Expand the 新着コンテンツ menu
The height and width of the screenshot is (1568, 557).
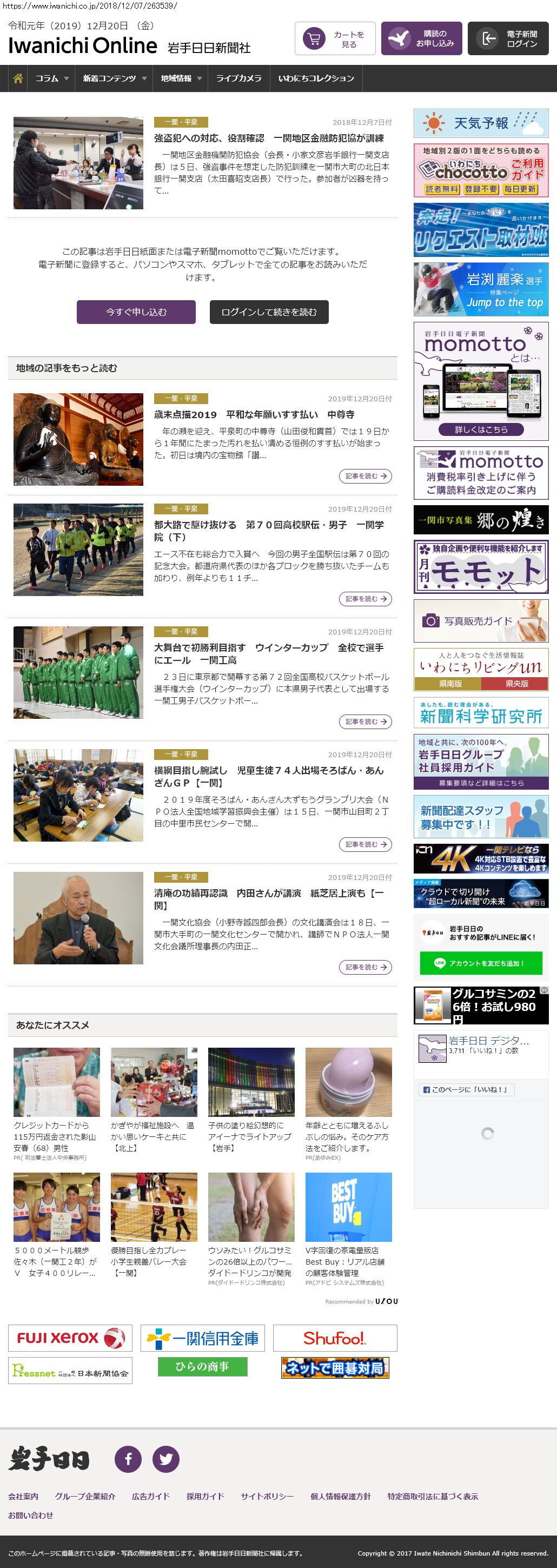(115, 78)
